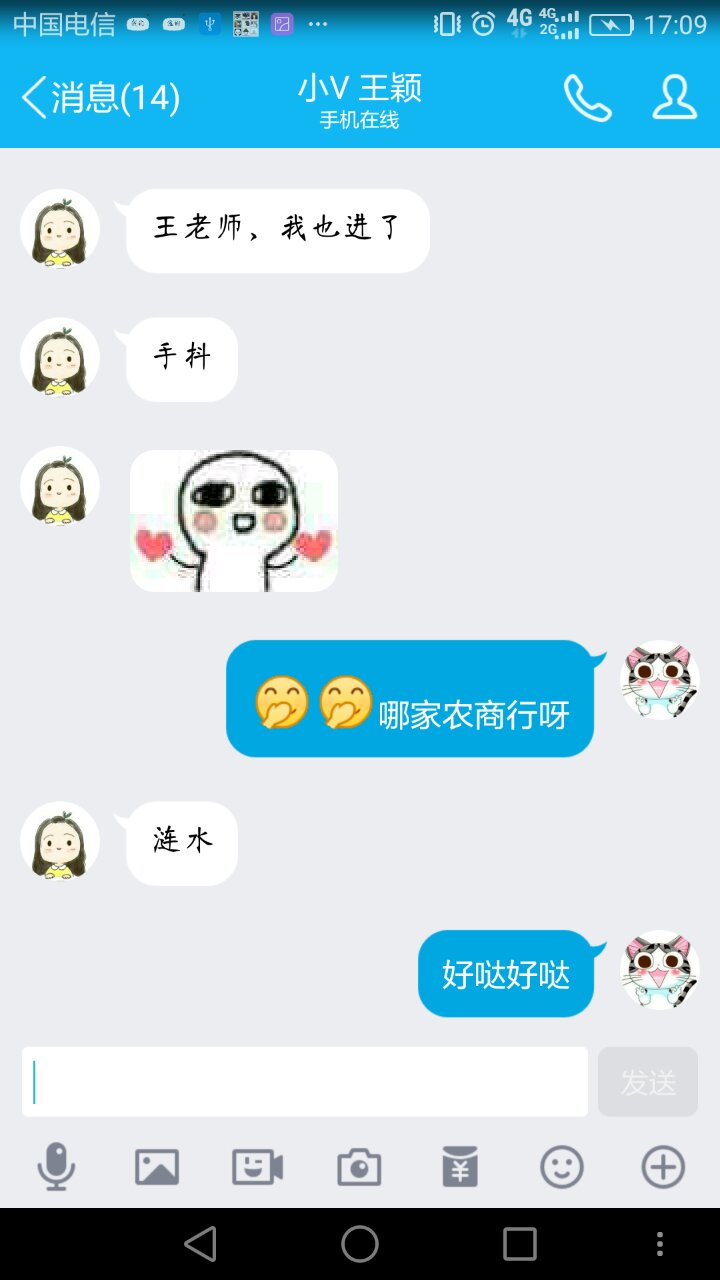View the received sticker image
The height and width of the screenshot is (1280, 720).
tap(234, 521)
